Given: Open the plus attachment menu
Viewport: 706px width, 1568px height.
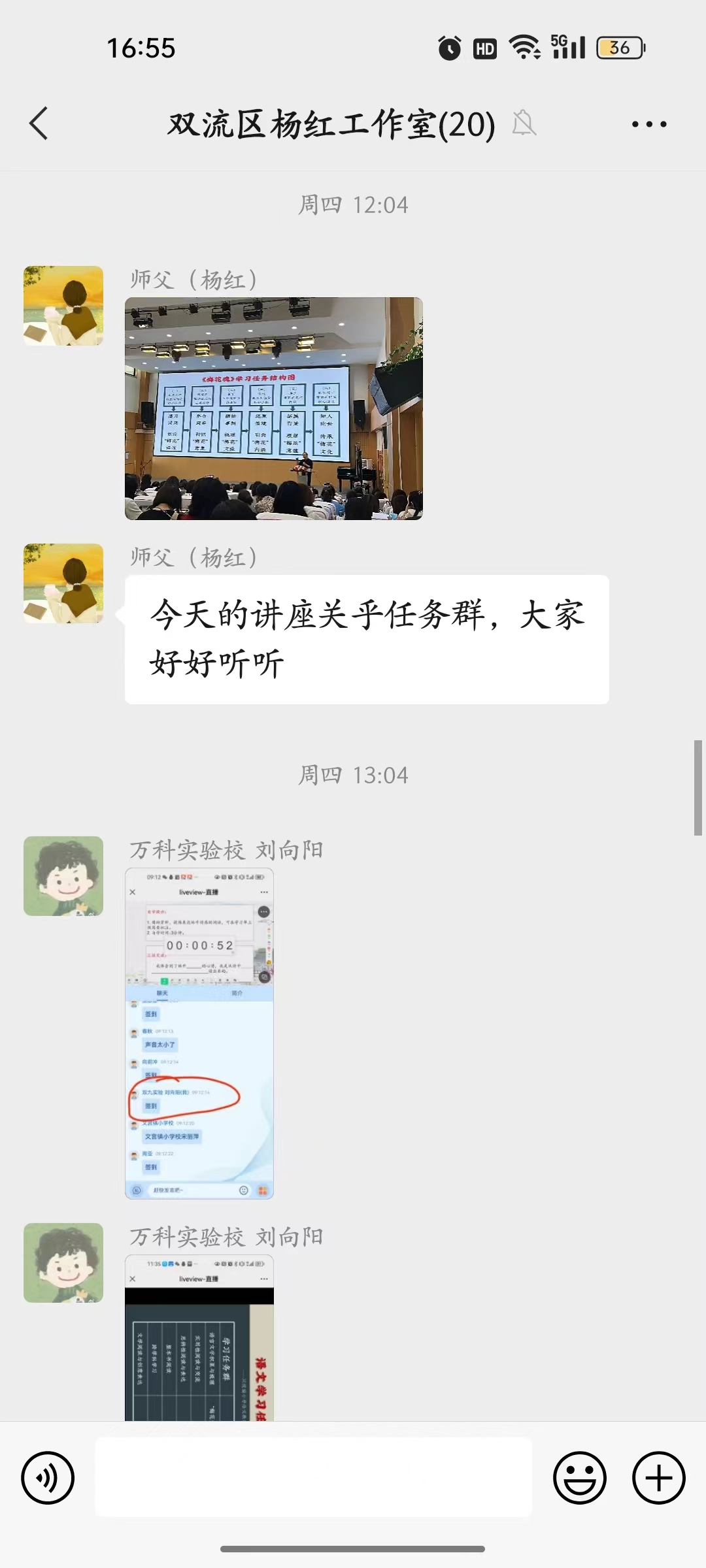Looking at the screenshot, I should coord(658,1477).
